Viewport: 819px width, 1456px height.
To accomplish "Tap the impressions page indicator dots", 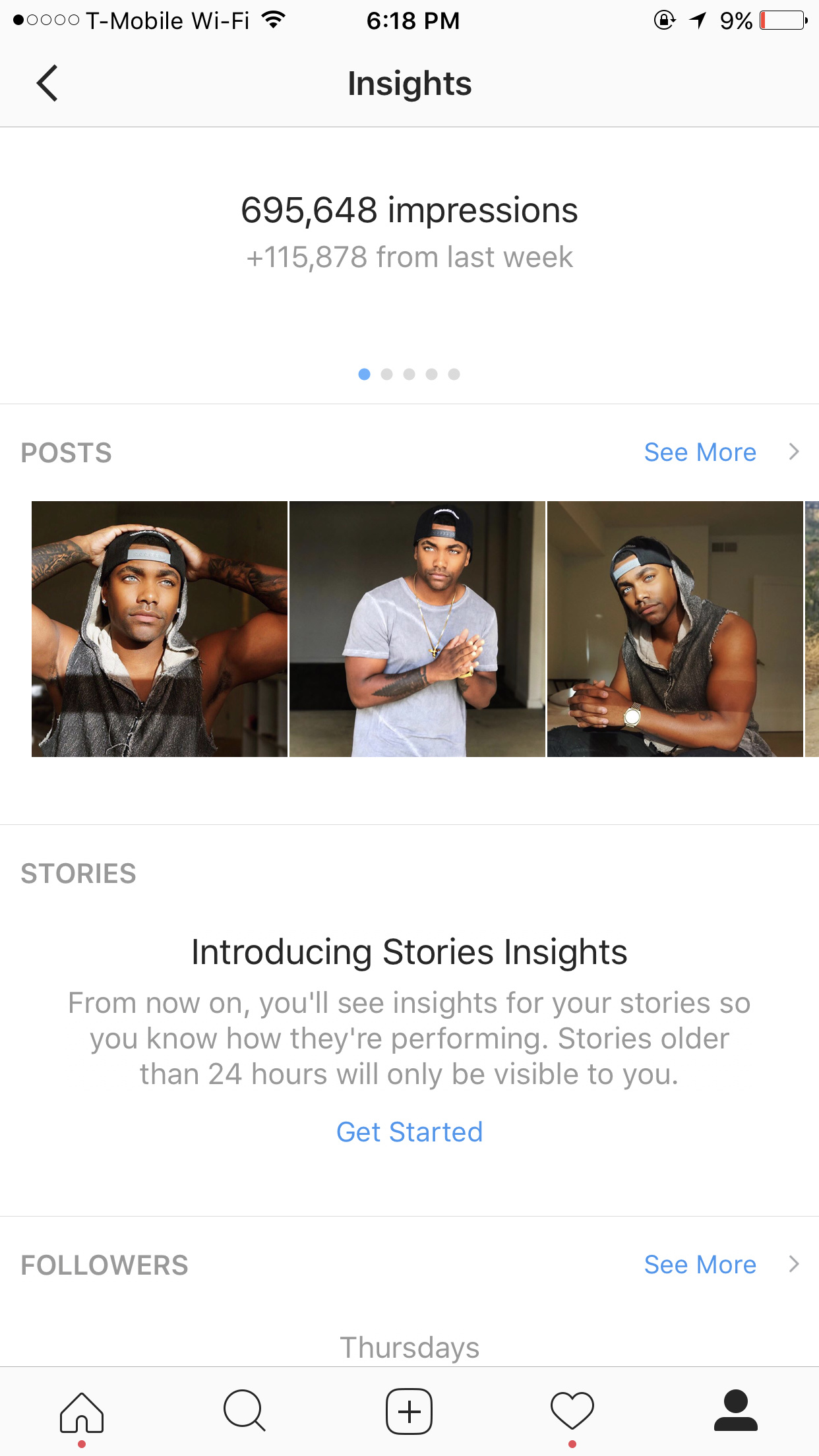I will coord(409,375).
